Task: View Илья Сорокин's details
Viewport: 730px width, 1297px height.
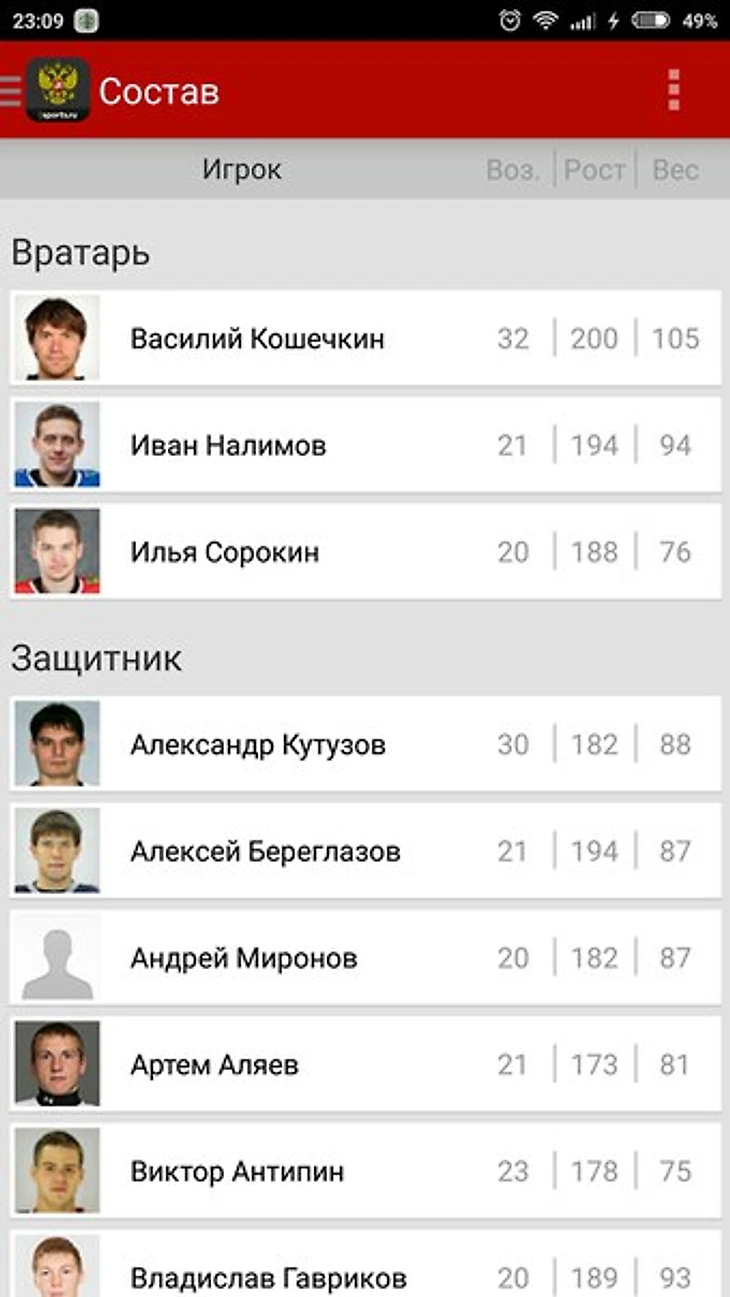Action: coord(365,552)
